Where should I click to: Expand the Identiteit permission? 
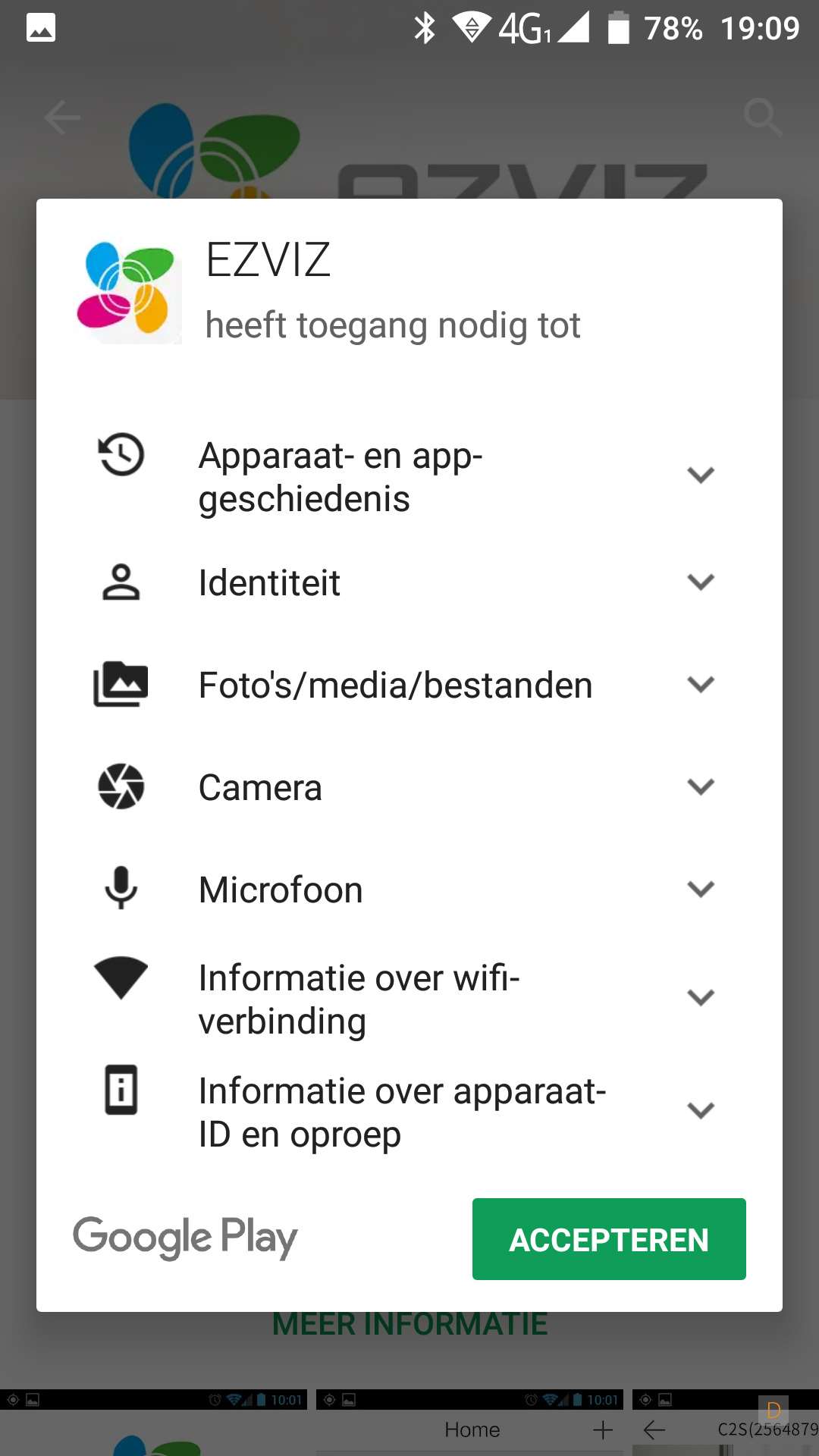700,582
